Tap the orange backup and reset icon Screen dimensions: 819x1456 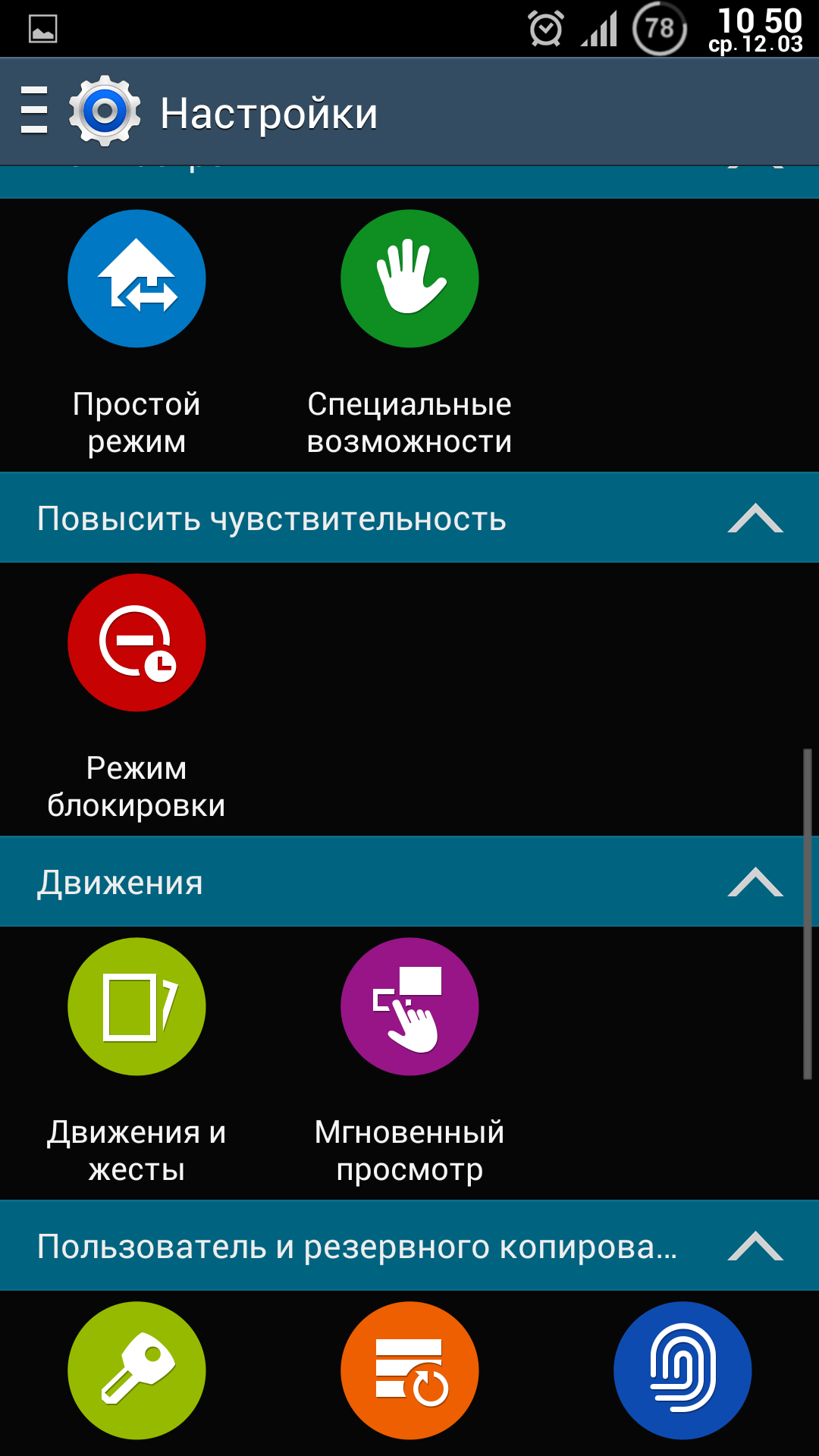point(409,1370)
